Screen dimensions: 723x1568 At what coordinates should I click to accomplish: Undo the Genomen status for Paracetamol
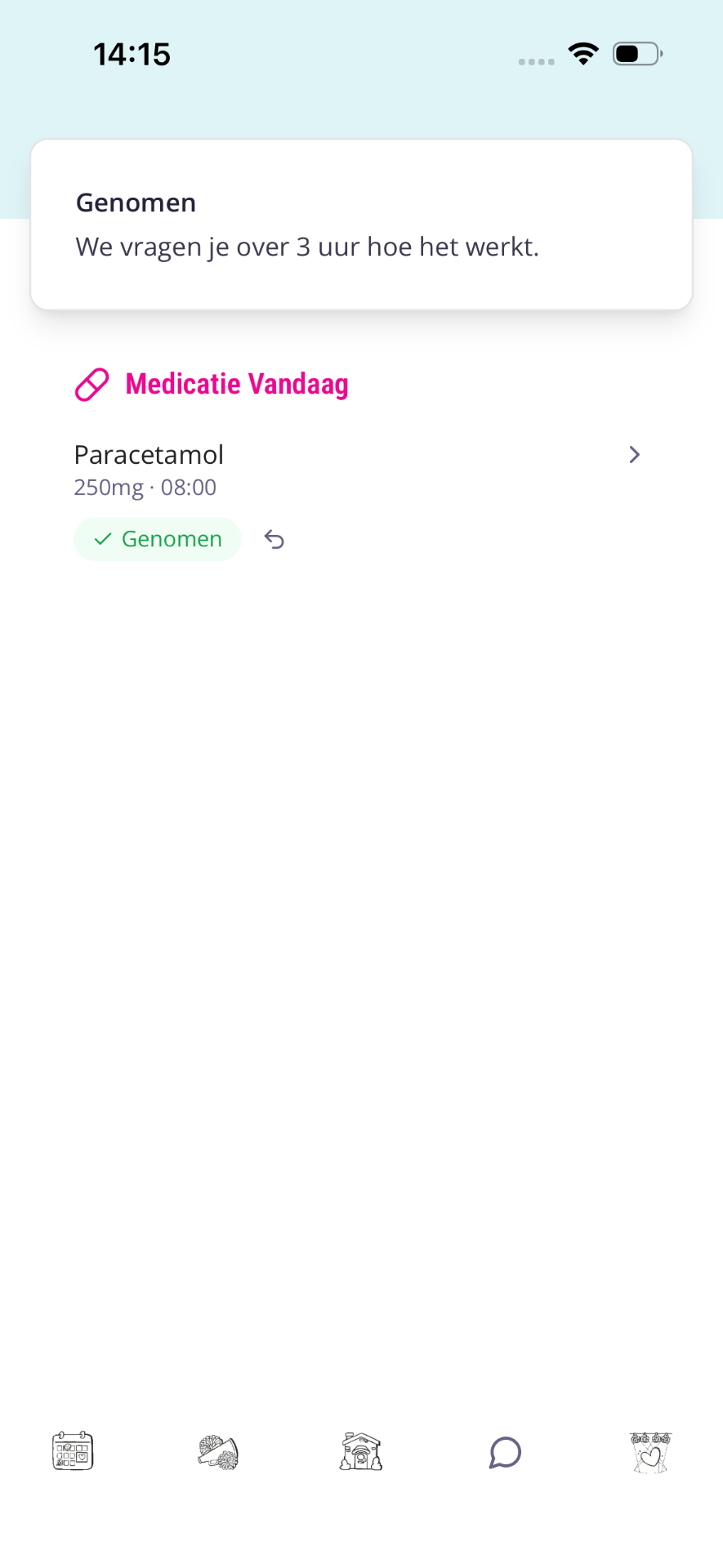tap(274, 540)
